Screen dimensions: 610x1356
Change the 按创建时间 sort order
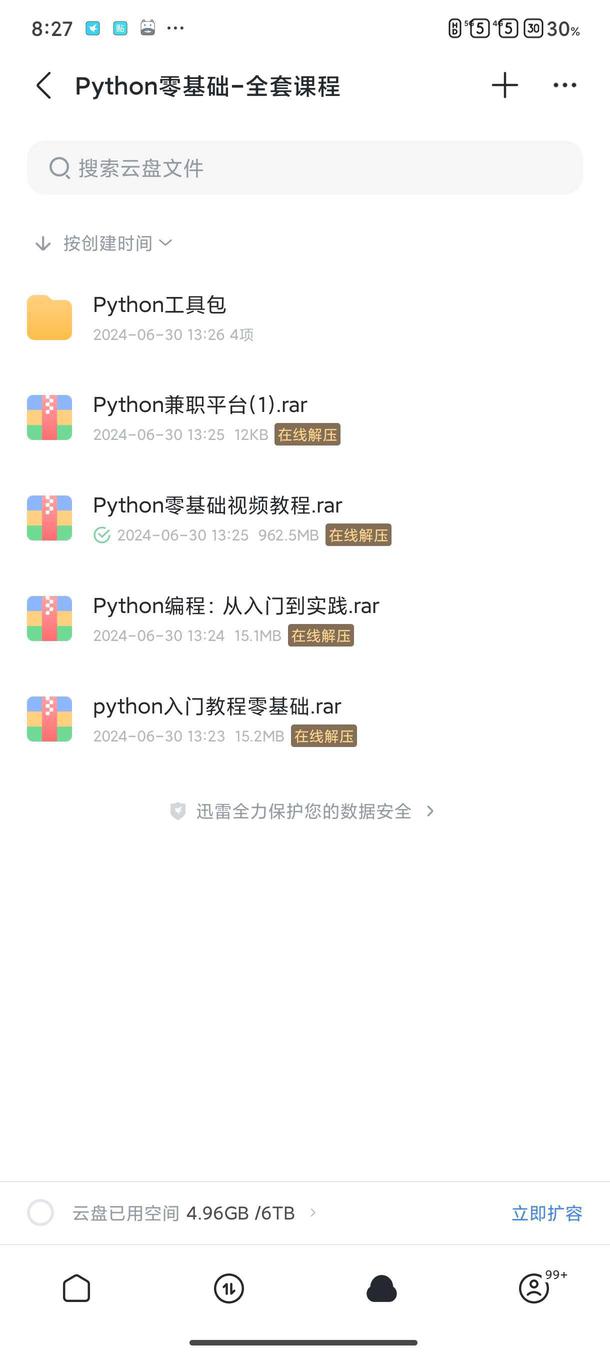pyautogui.click(x=104, y=243)
